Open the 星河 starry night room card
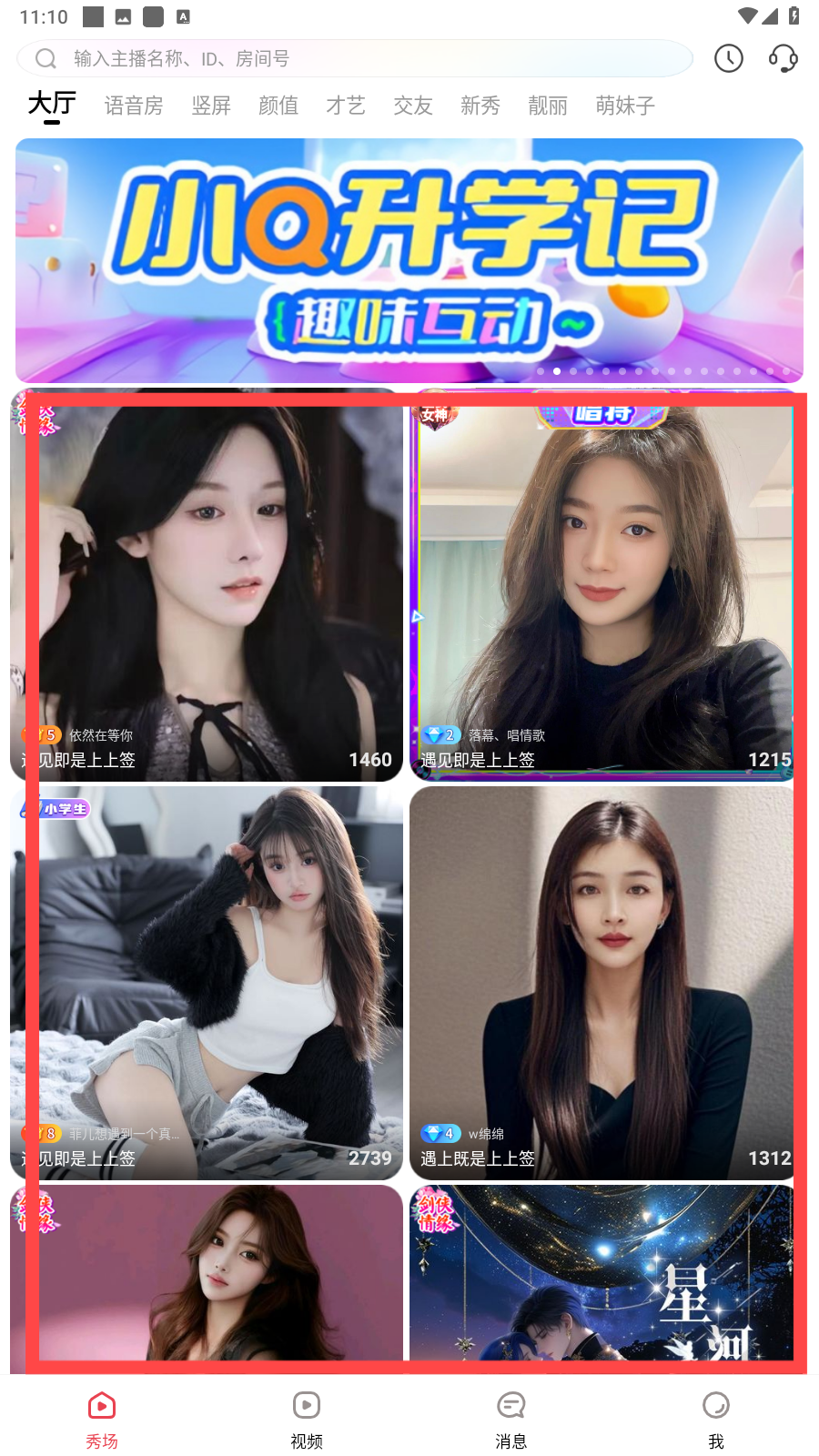 tap(602, 1274)
